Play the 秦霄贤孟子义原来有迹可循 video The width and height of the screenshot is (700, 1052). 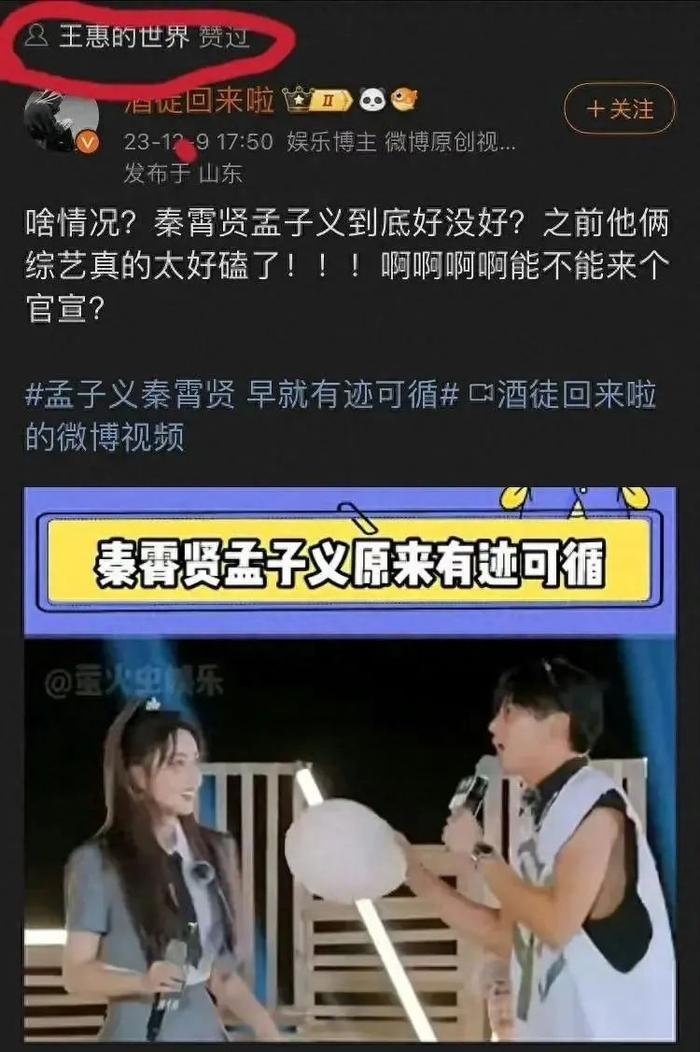coord(350,765)
